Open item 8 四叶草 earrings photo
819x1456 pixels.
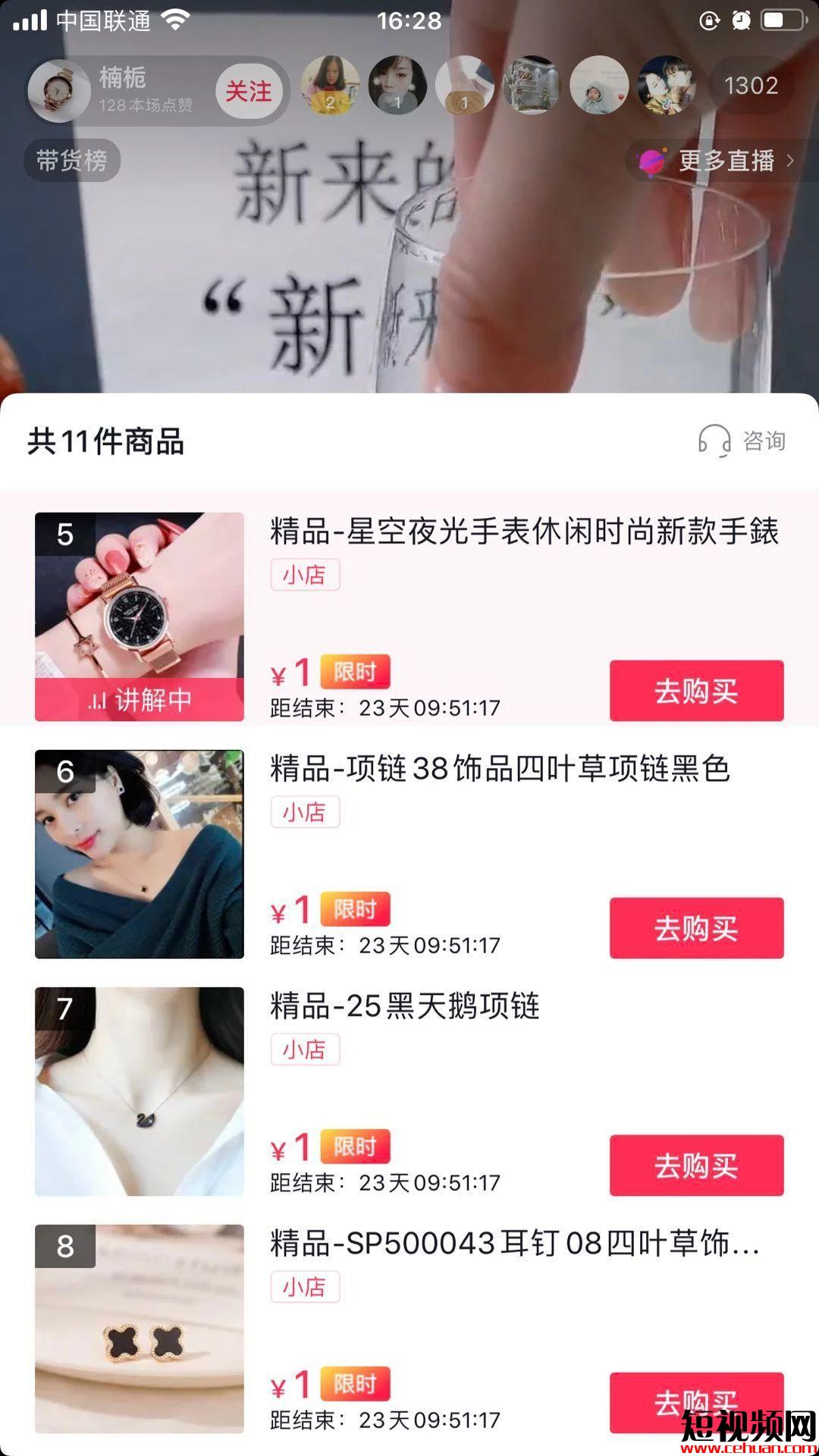pyautogui.click(x=140, y=1329)
